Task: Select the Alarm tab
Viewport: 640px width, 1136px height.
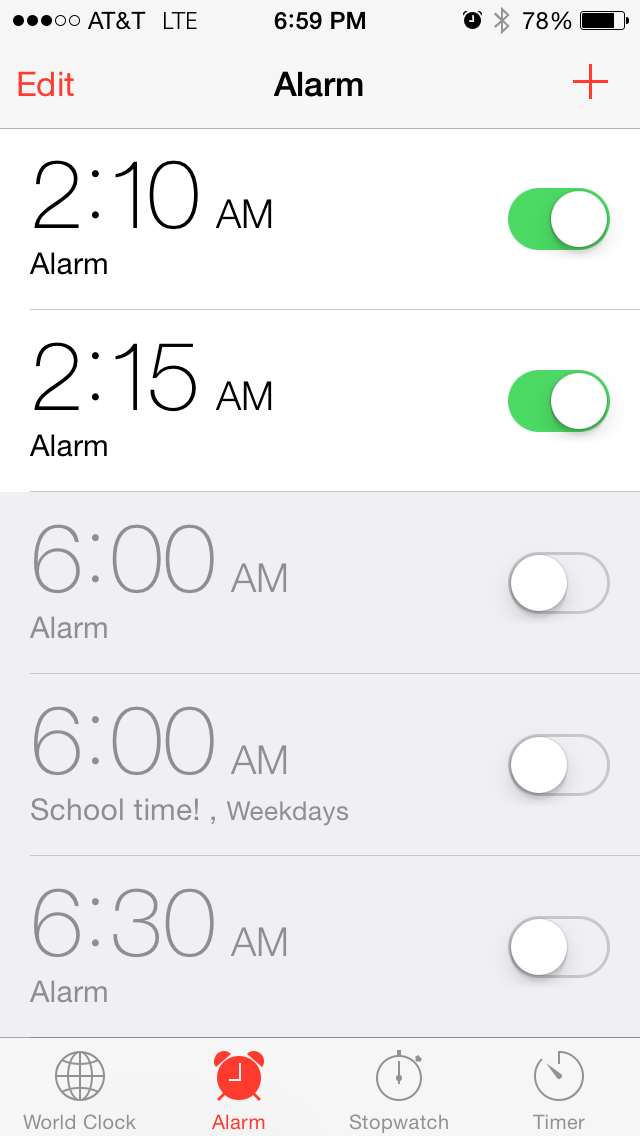Action: (x=238, y=1090)
